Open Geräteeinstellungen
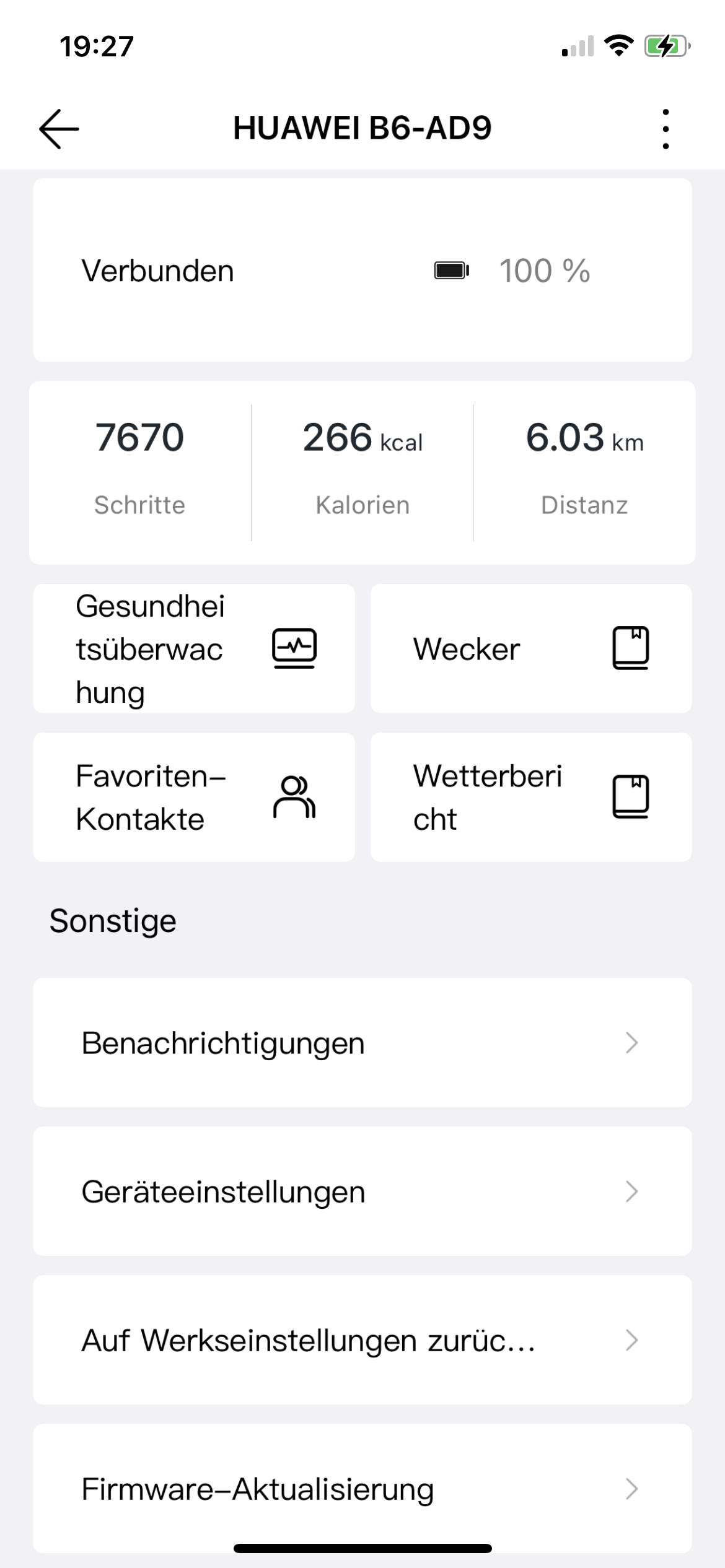 coord(362,1191)
